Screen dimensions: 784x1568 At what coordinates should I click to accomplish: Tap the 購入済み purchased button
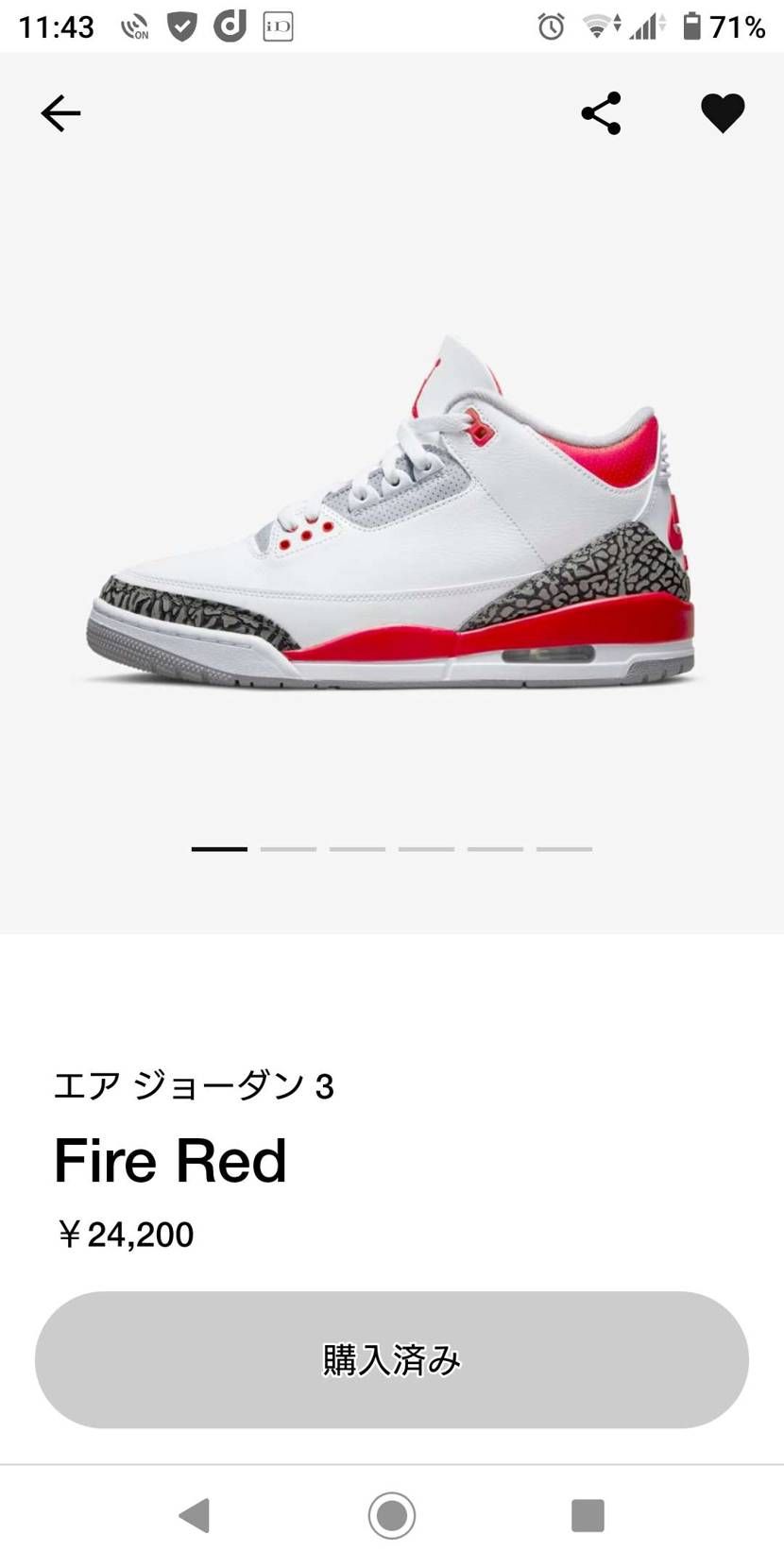point(392,1360)
